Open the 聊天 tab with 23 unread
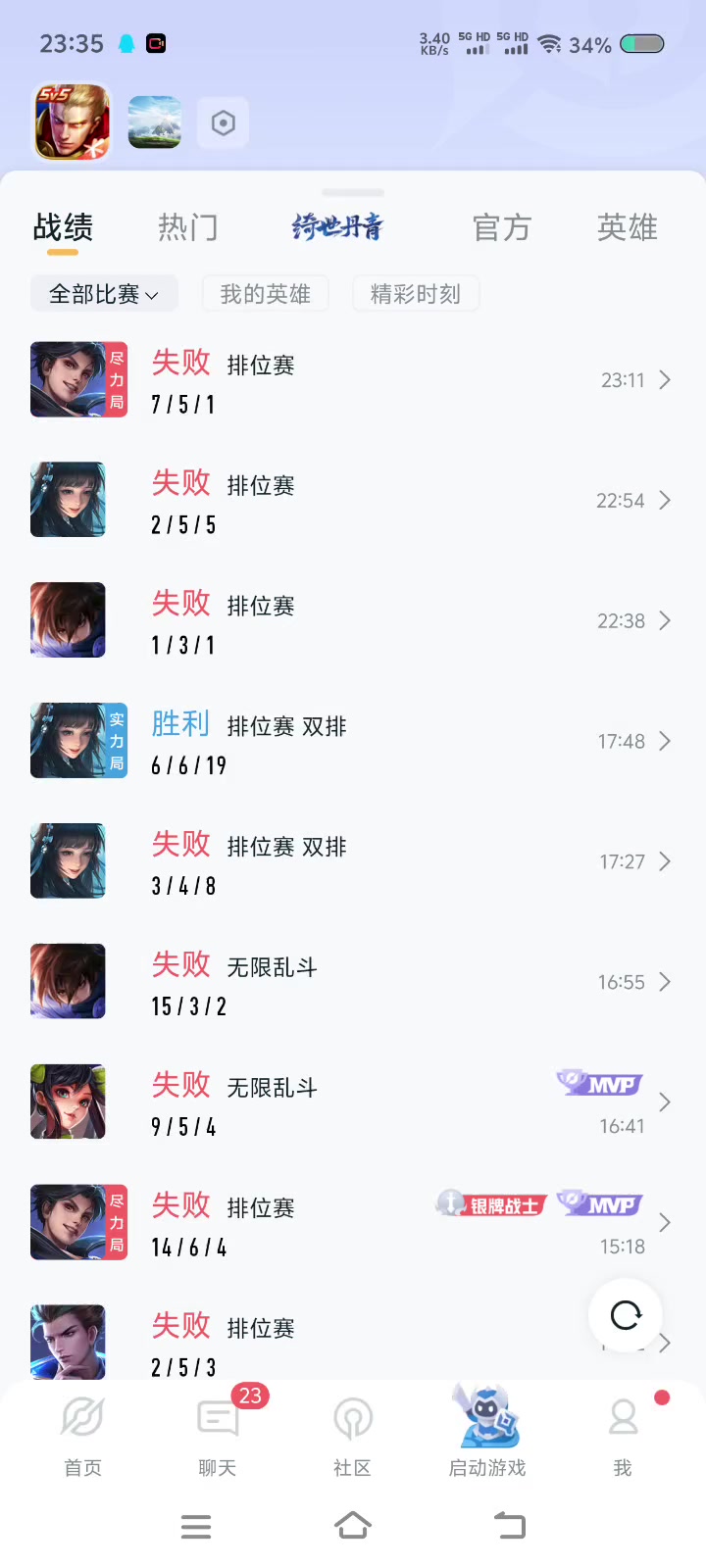The image size is (706, 1568). pos(218,1434)
